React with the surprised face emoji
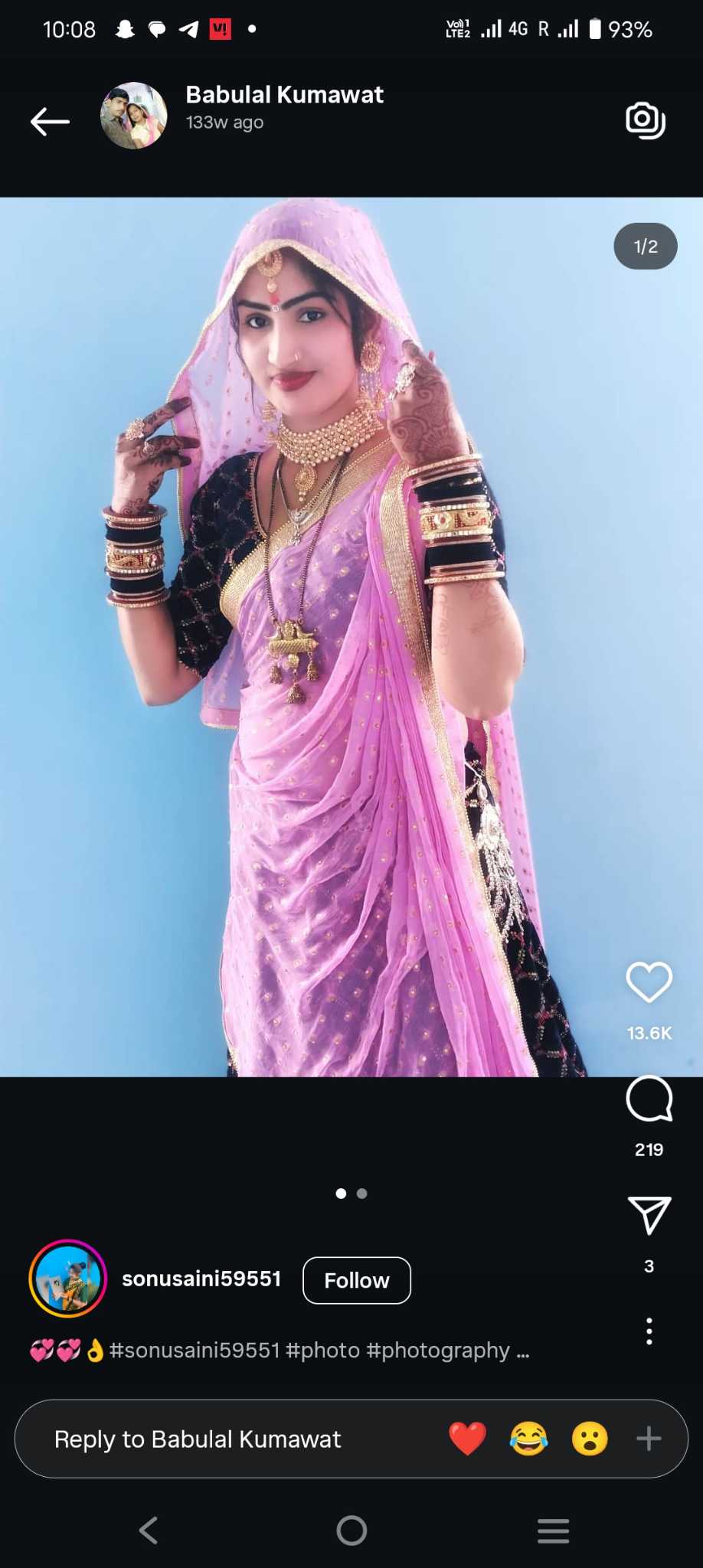Screen dimensions: 703x1568 (x=590, y=1439)
